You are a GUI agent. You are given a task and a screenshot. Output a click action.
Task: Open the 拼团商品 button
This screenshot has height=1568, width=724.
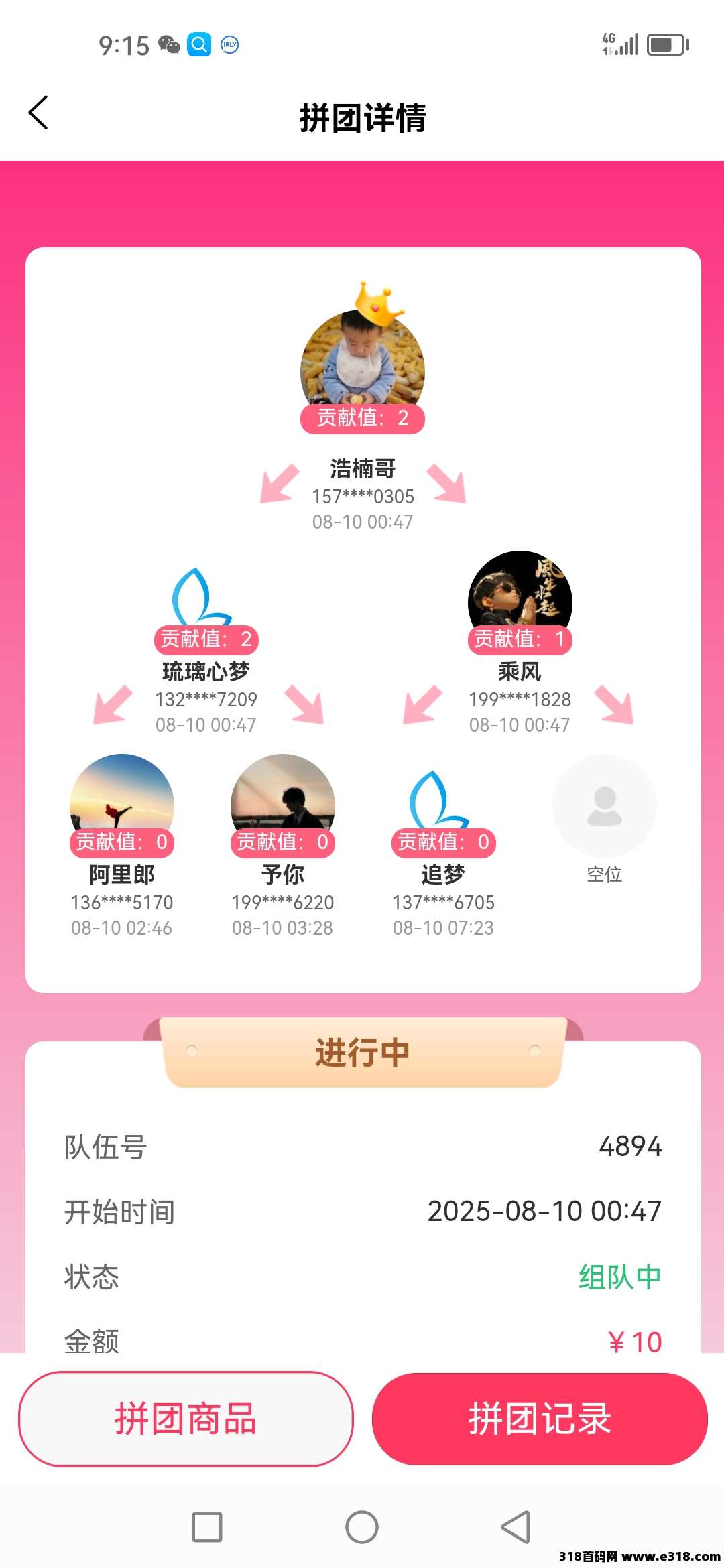coord(186,1419)
